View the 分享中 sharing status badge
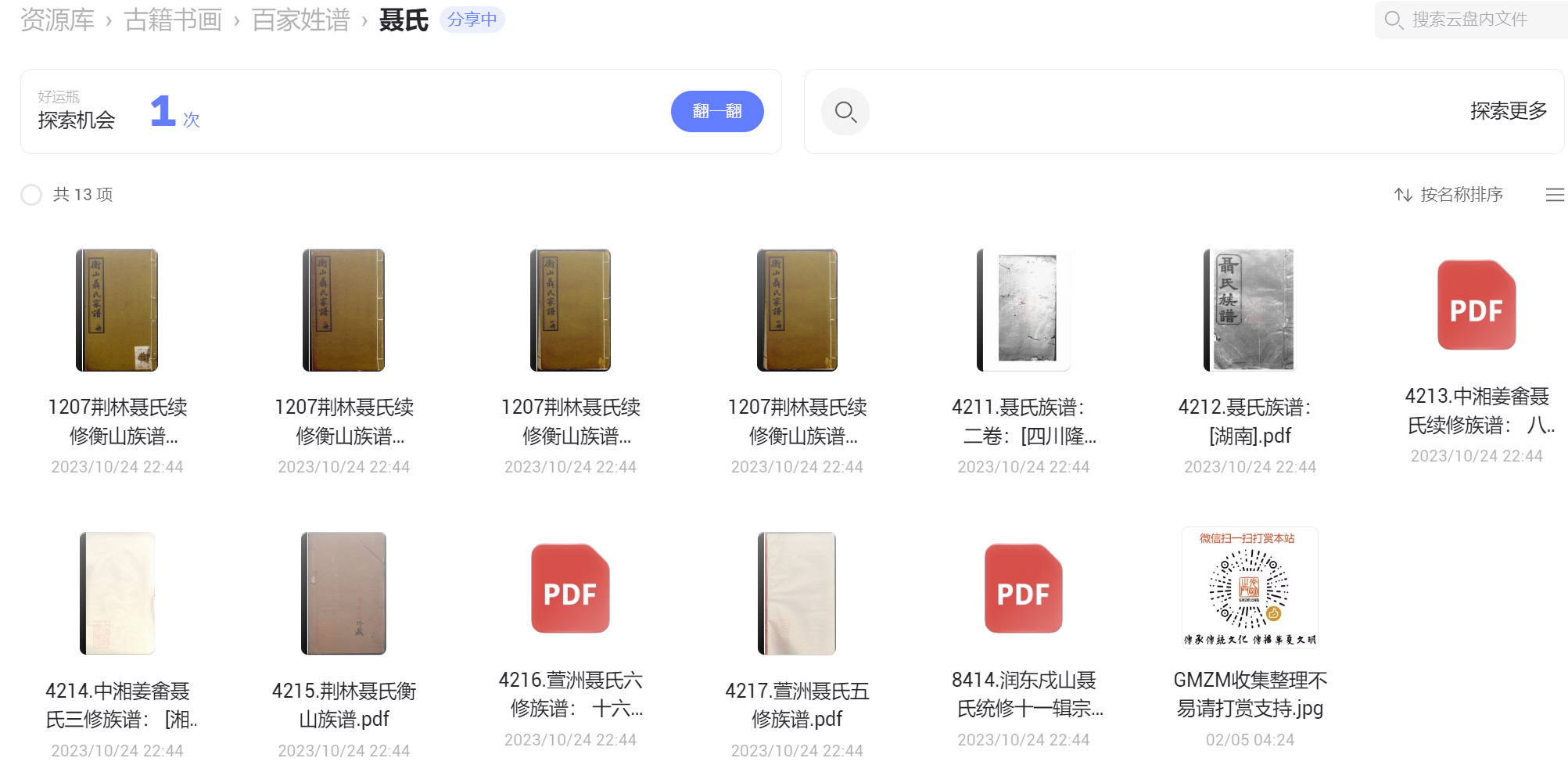 [472, 20]
